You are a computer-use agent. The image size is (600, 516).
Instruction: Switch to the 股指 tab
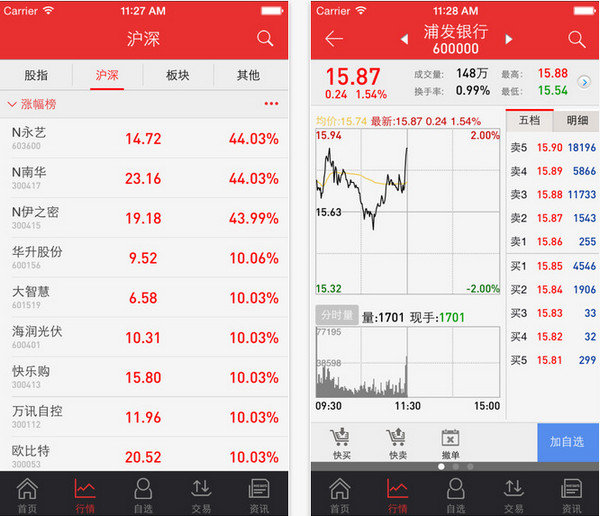[x=36, y=75]
